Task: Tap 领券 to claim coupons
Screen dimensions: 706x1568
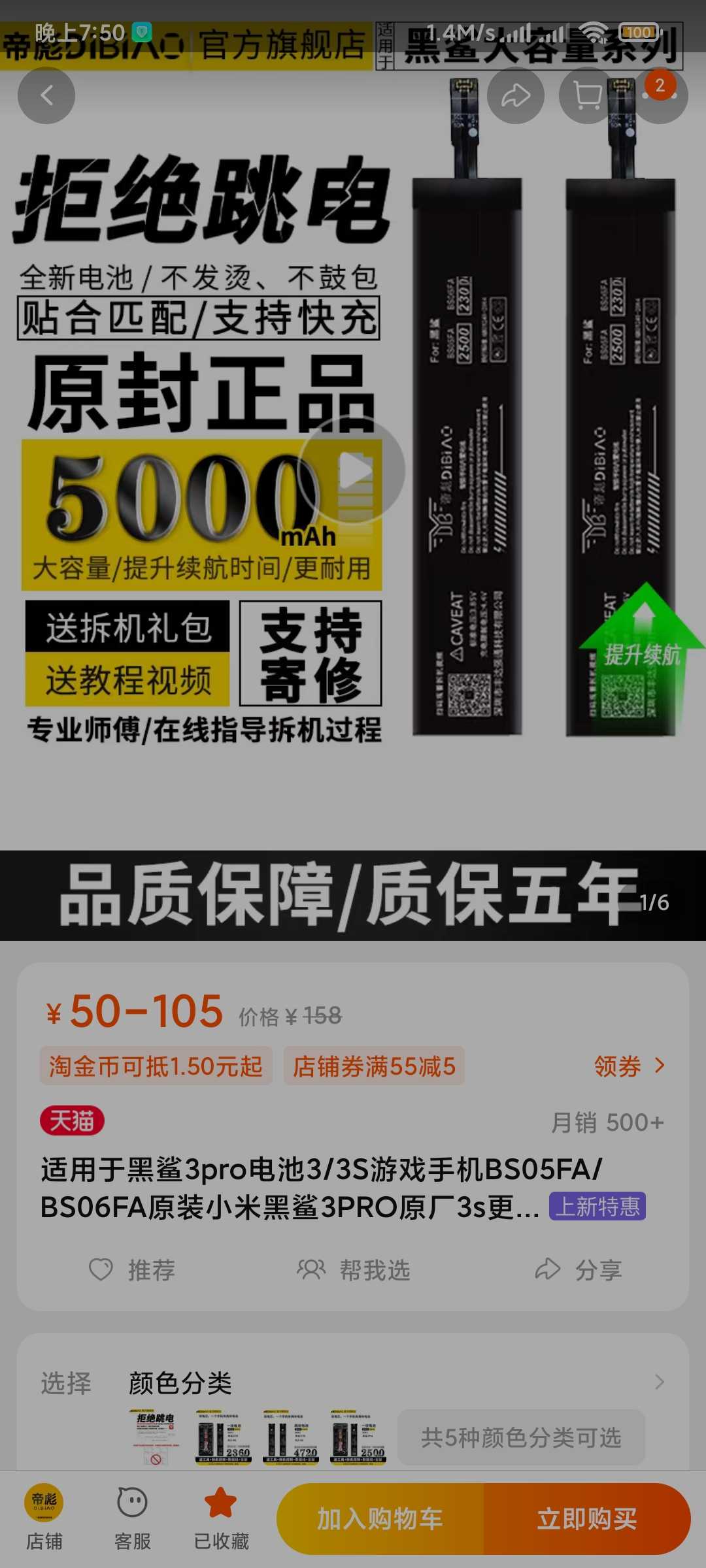Action: pos(630,1066)
